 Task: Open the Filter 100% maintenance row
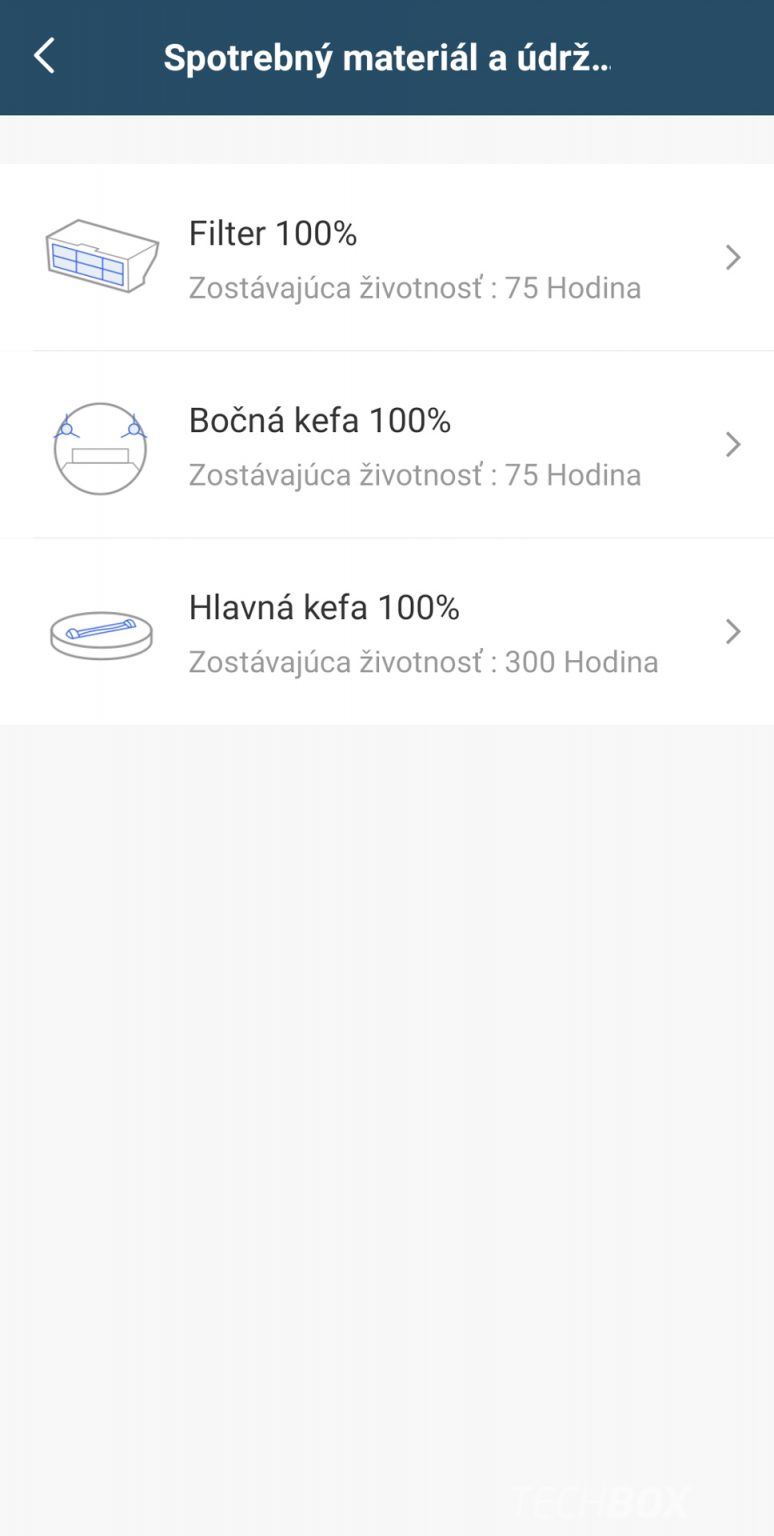tap(387, 257)
